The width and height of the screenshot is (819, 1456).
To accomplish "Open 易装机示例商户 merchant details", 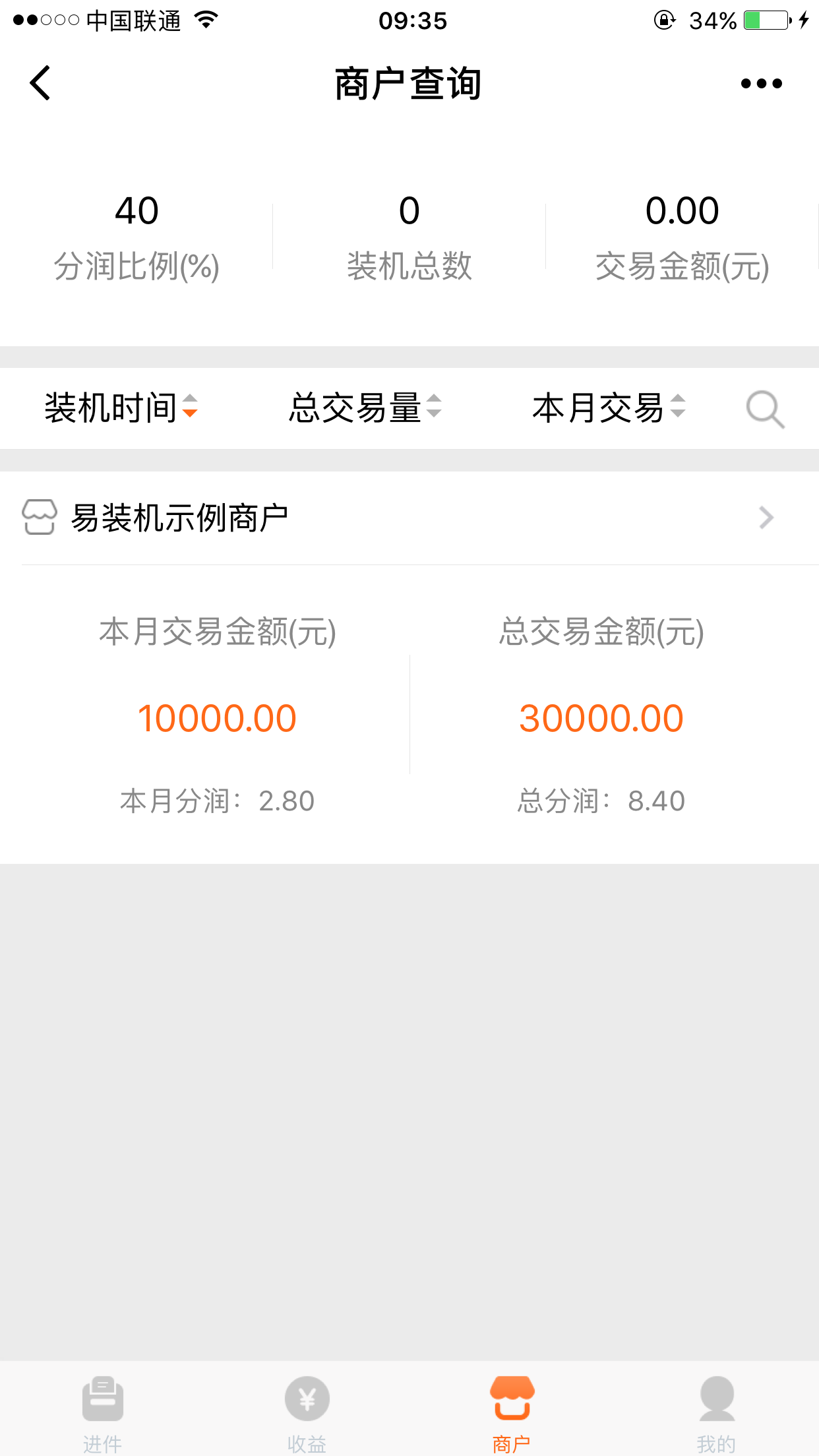I will 409,518.
